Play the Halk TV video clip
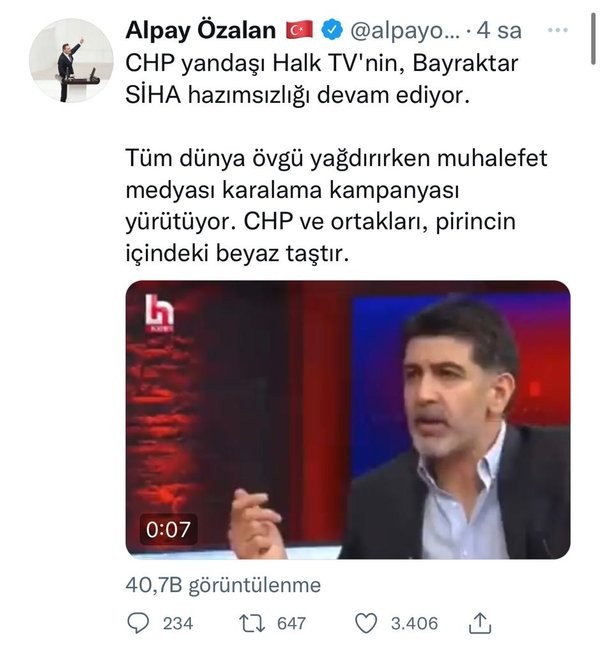This screenshot has height=654, width=600. point(347,418)
